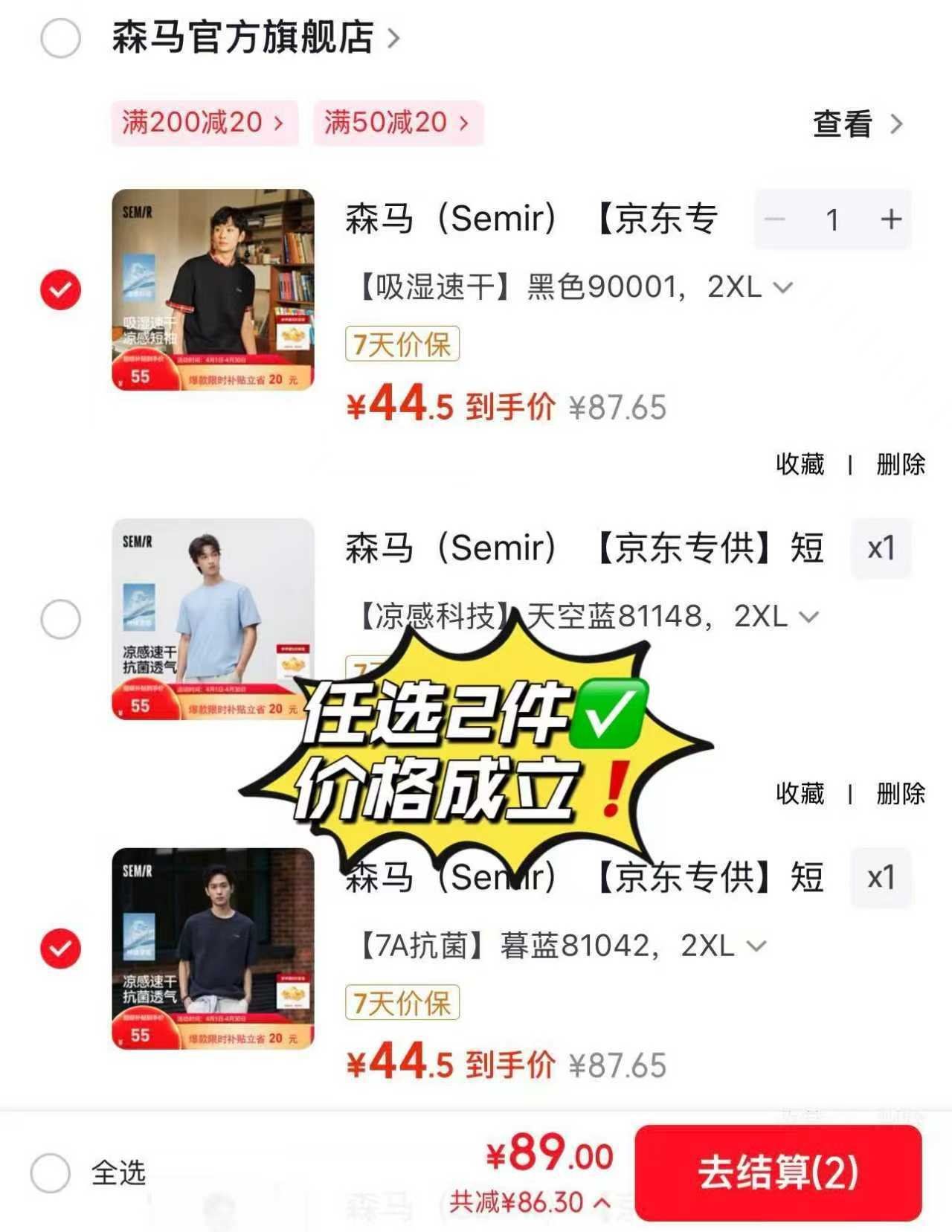Delete the 天空蓝81148 item from cart

[900, 794]
